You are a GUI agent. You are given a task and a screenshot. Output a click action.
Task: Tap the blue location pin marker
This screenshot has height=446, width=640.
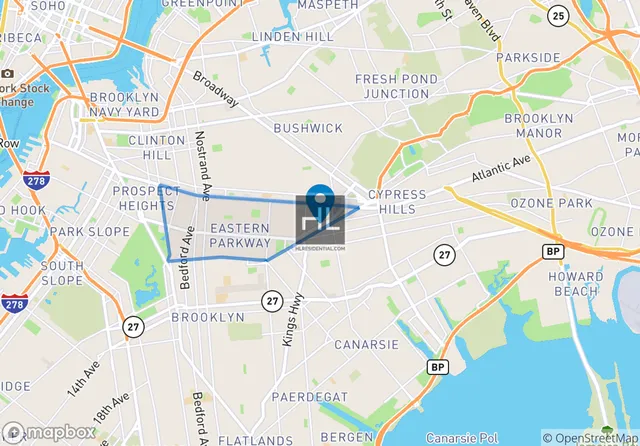(x=320, y=196)
